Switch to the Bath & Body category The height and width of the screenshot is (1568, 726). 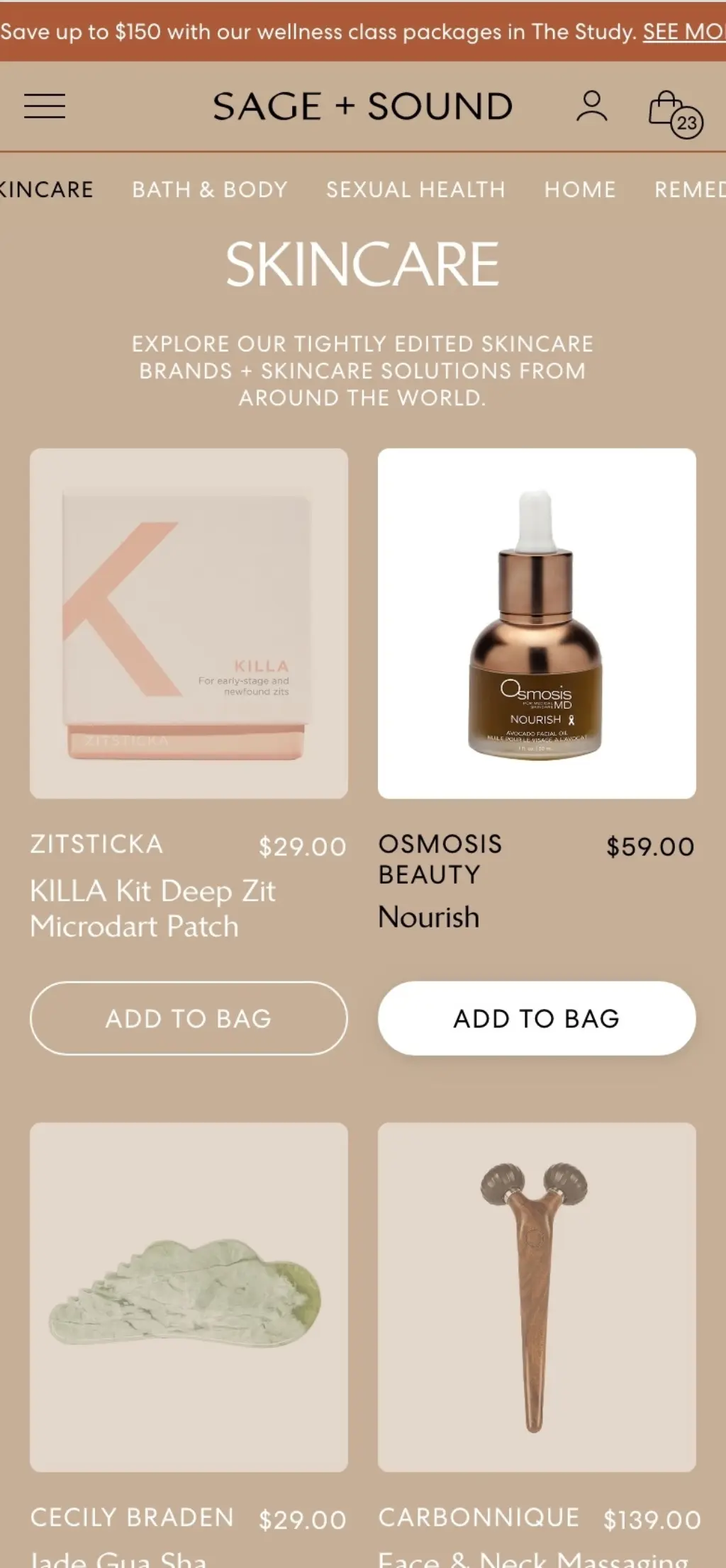[210, 189]
